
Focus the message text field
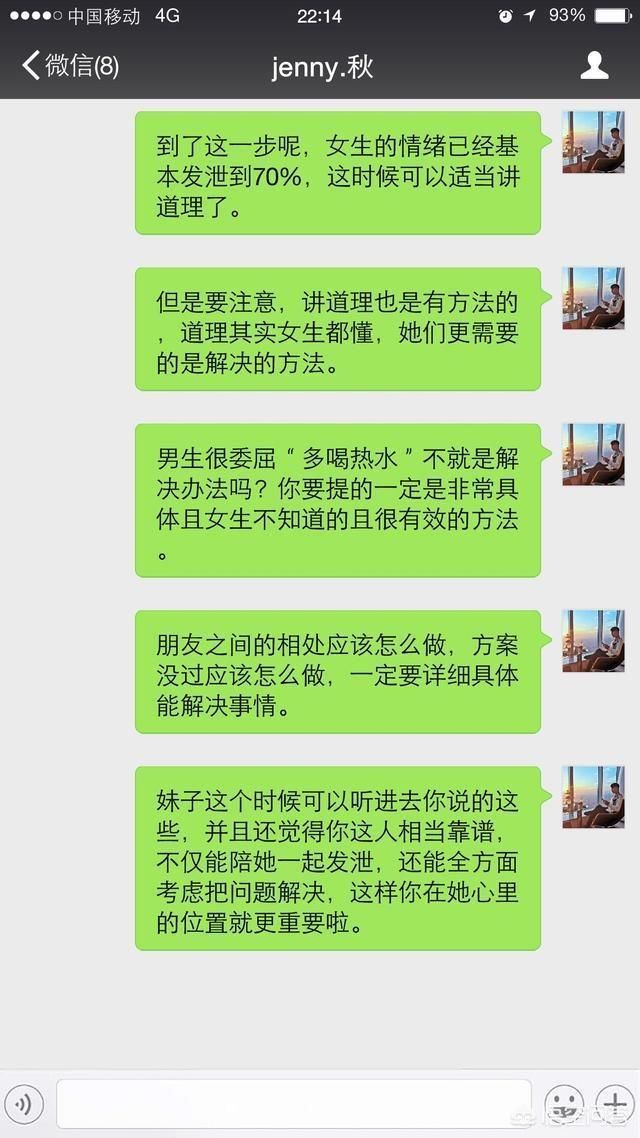click(293, 1104)
